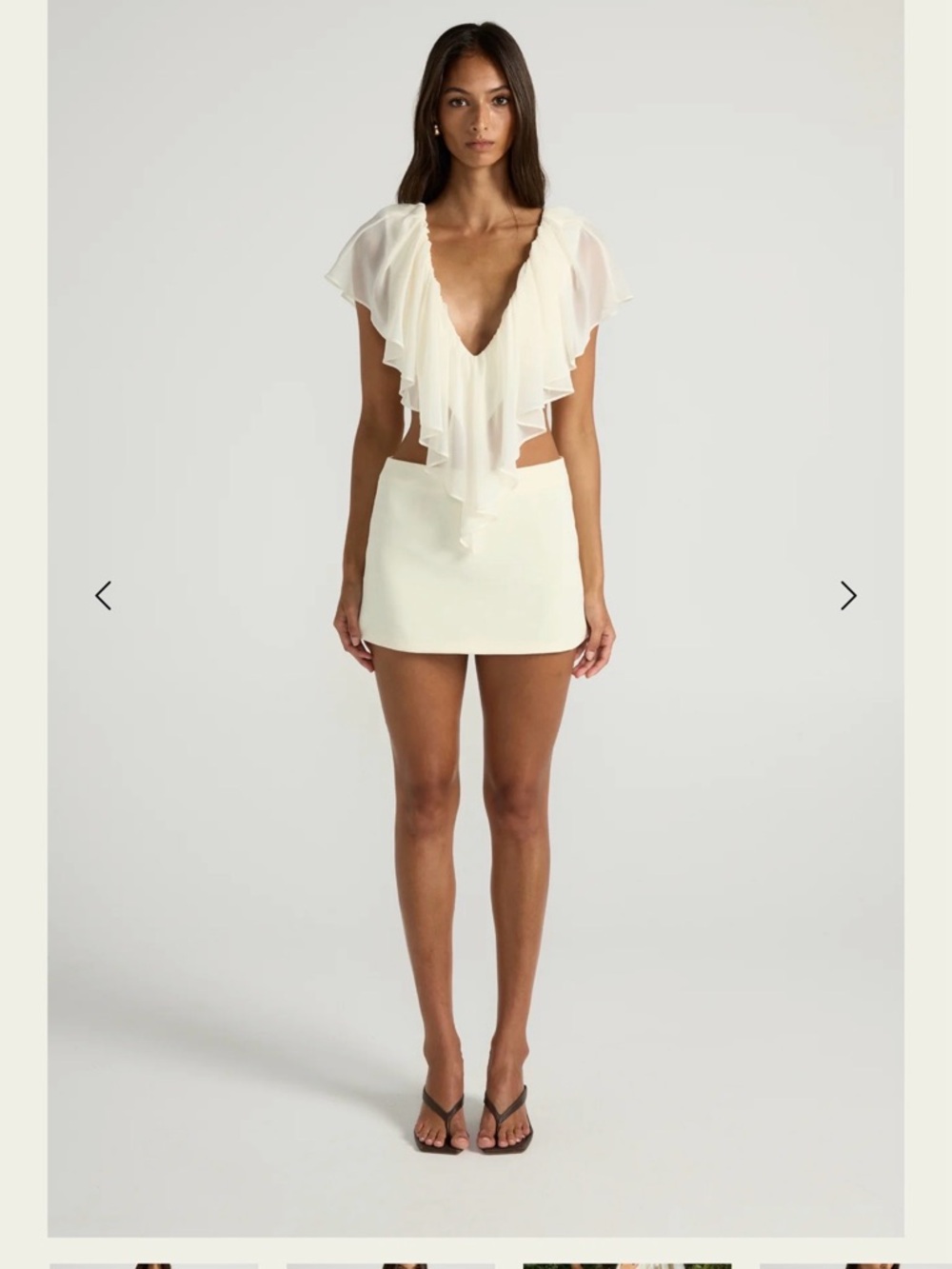Click the left arrow to view previous photo
The height and width of the screenshot is (1269, 952).
click(103, 595)
